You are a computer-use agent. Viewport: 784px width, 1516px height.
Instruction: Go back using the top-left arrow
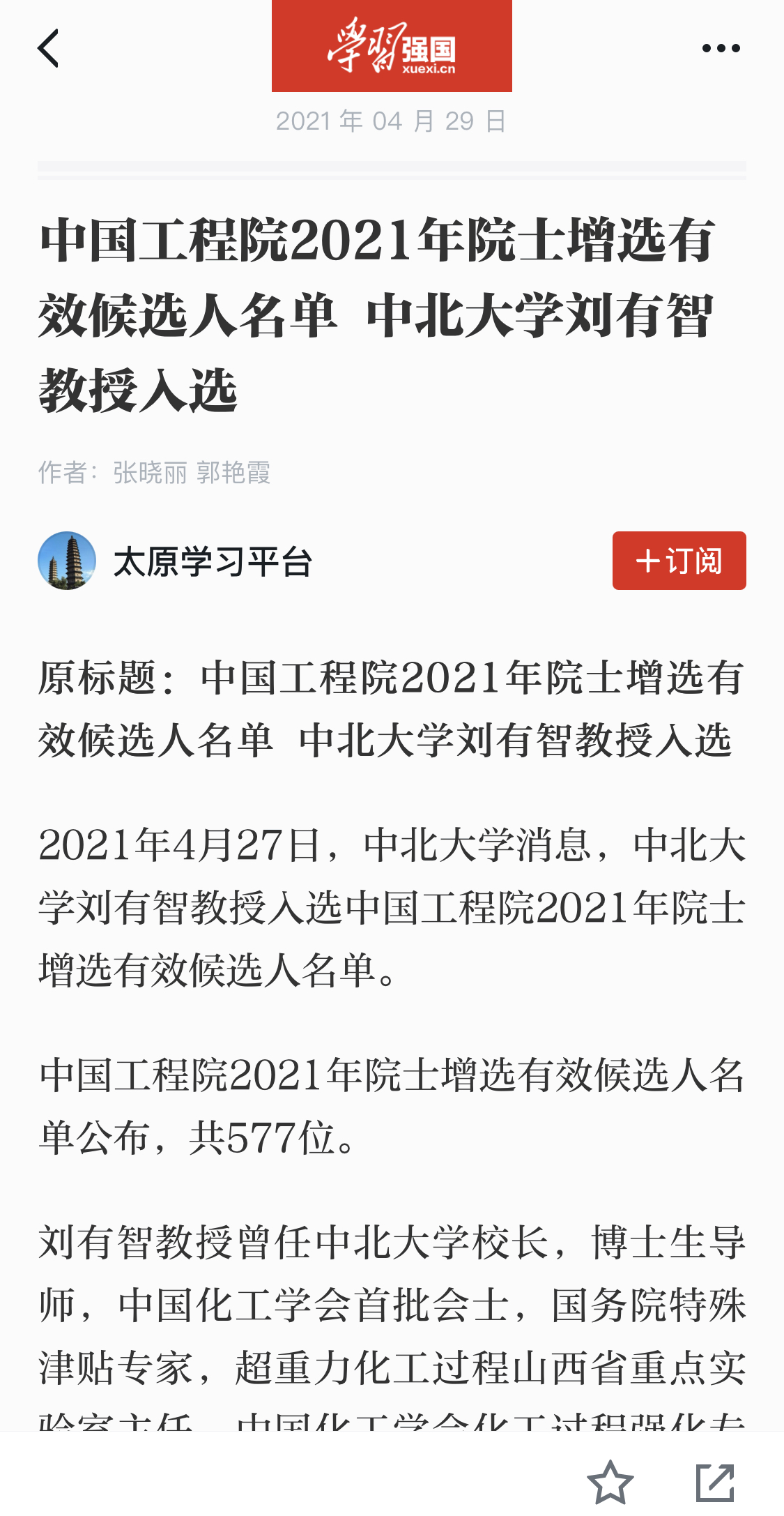(x=48, y=48)
